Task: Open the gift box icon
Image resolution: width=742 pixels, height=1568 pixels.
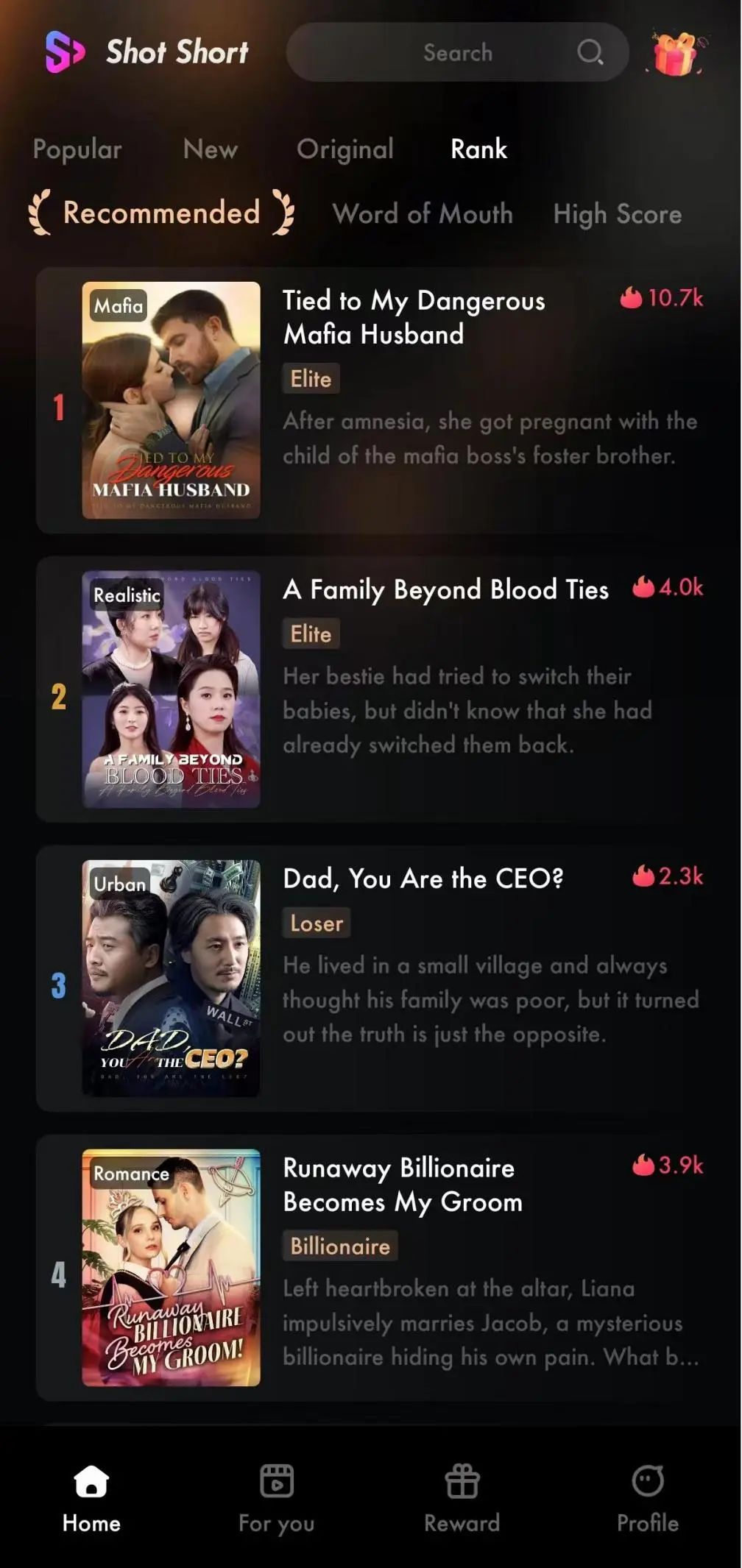Action: [x=676, y=54]
